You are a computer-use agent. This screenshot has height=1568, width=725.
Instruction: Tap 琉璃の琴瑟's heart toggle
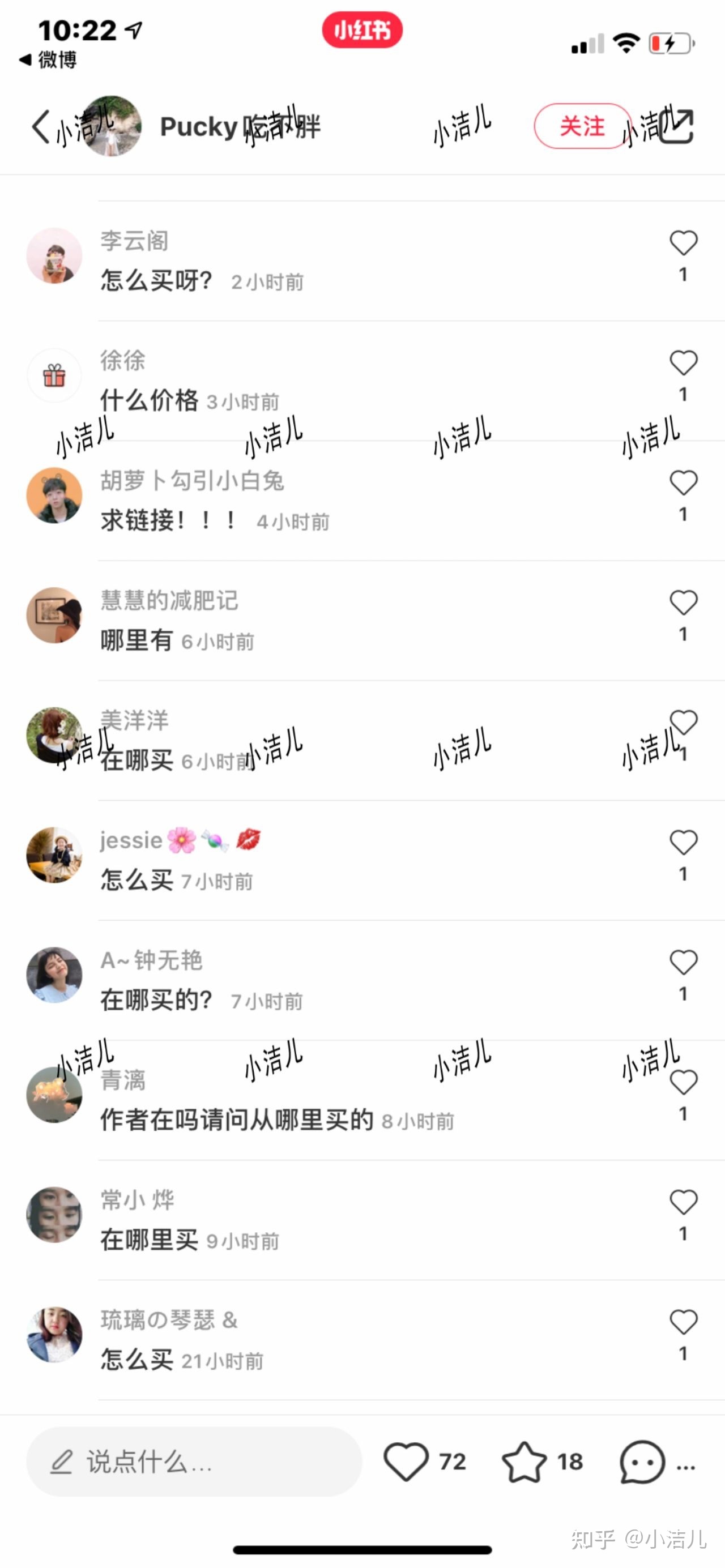click(683, 1321)
